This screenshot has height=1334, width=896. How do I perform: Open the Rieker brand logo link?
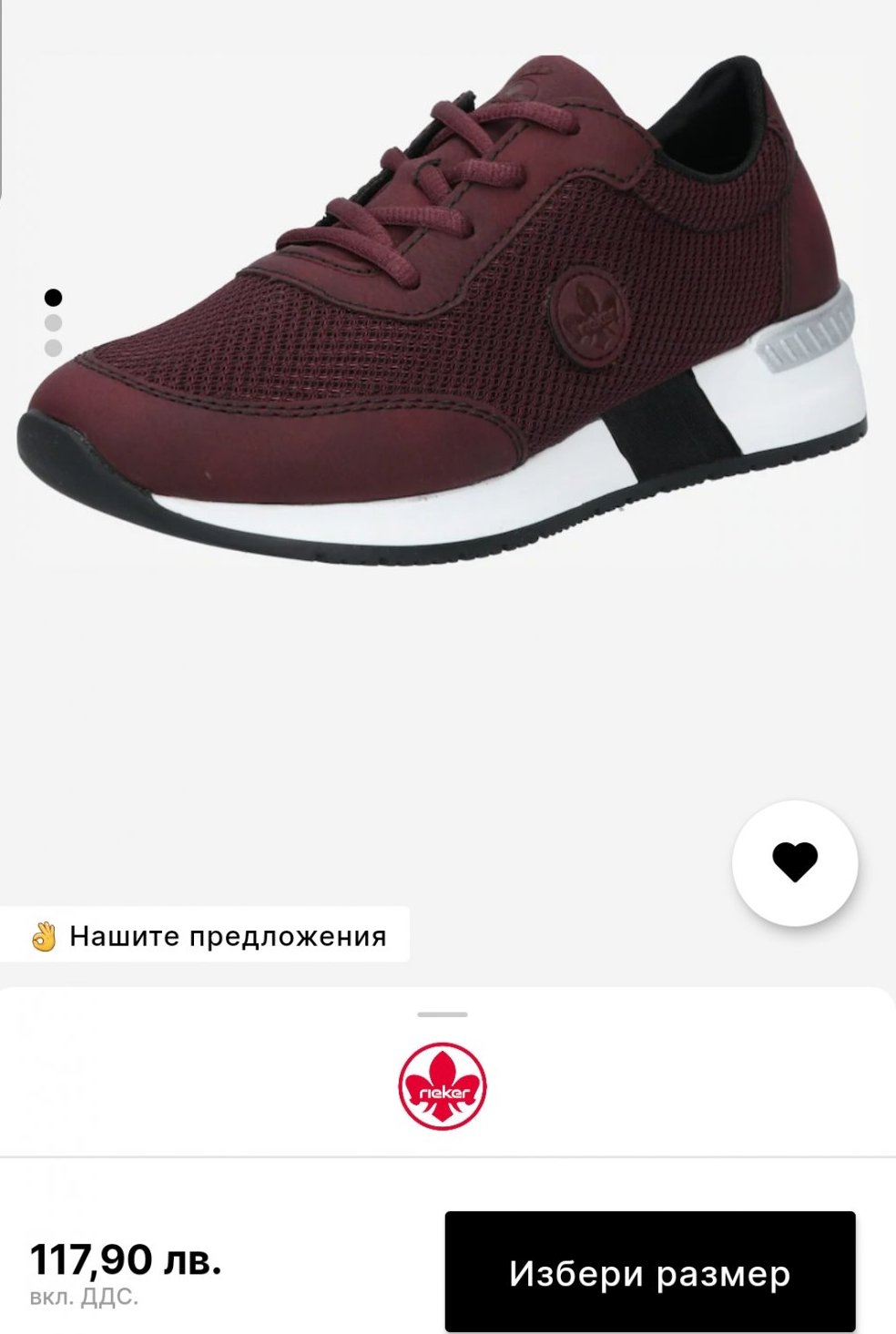(443, 1086)
